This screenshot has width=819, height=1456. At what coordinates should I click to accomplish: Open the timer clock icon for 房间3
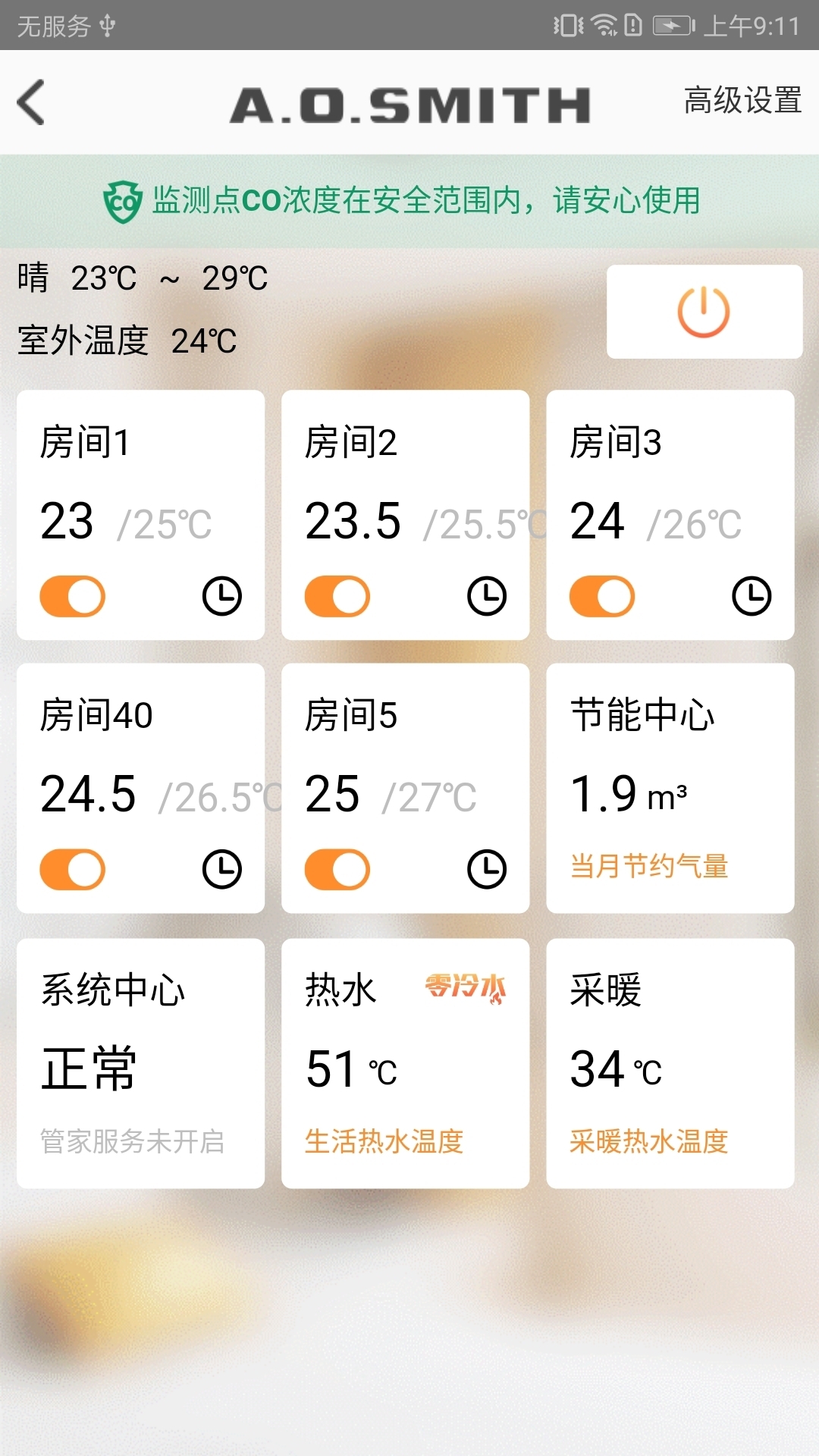coord(750,597)
